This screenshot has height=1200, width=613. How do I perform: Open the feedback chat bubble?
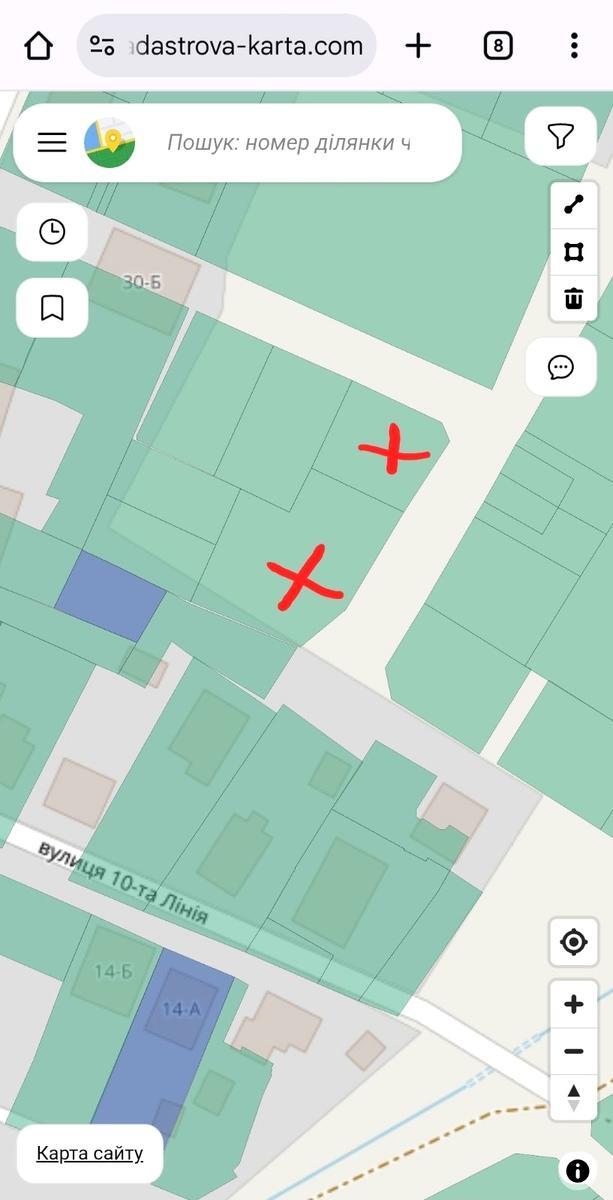[561, 367]
